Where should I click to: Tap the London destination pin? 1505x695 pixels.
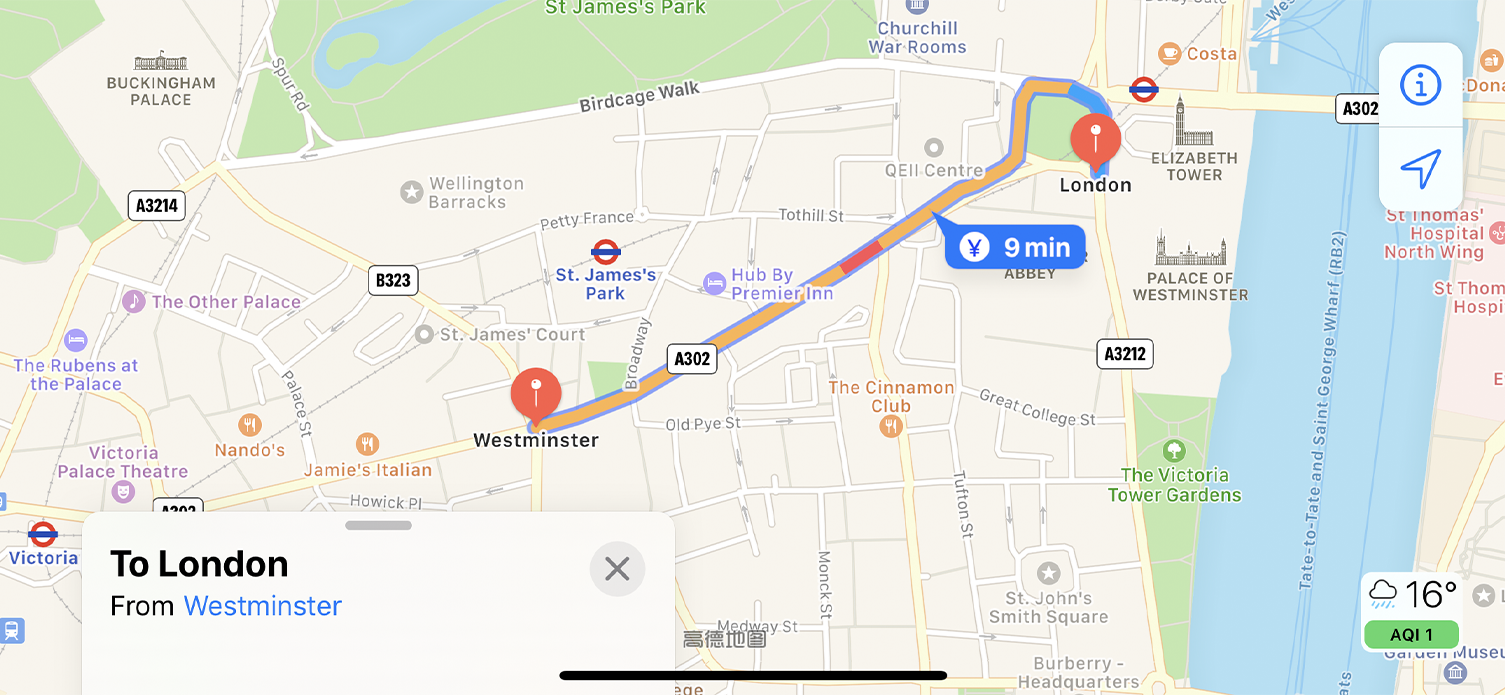[1095, 141]
